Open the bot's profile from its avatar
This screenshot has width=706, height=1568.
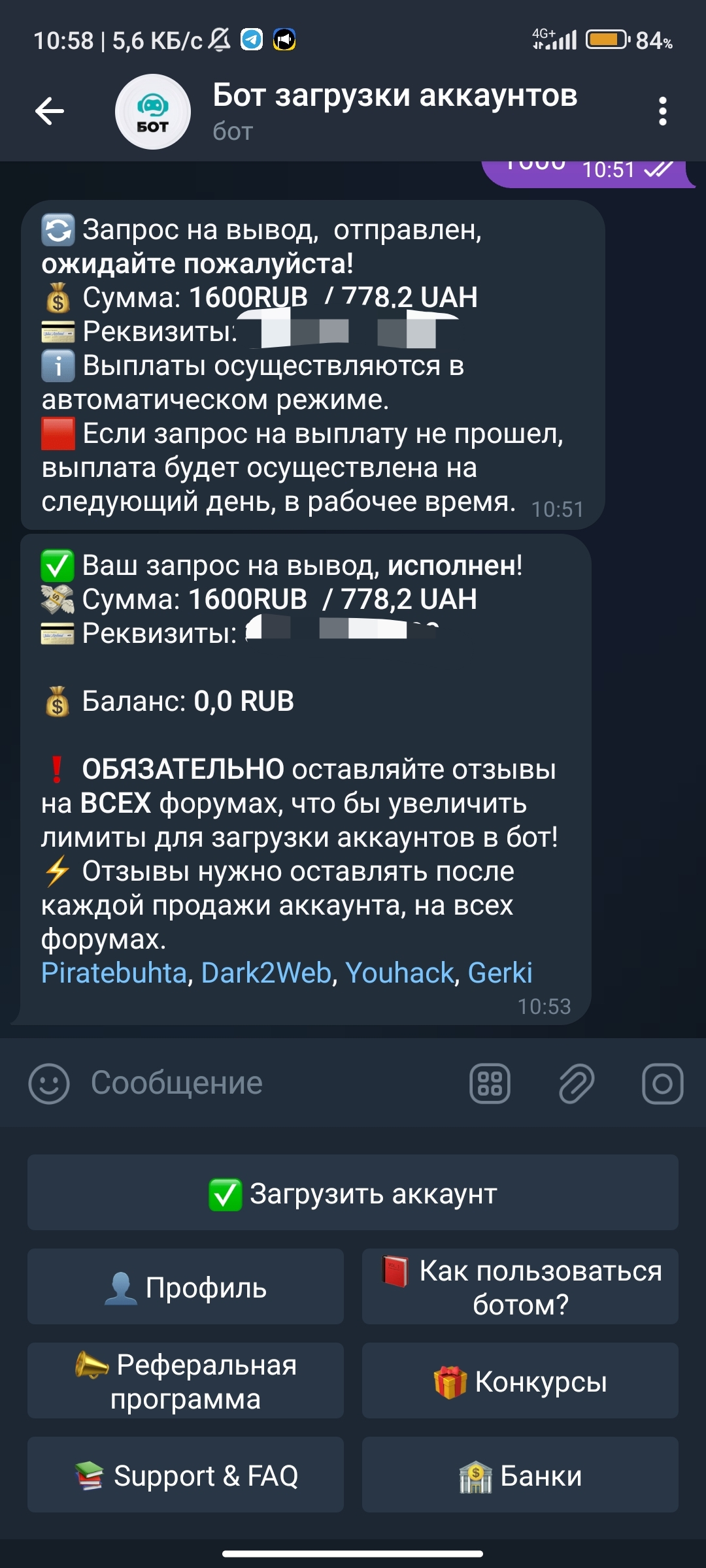click(x=153, y=112)
